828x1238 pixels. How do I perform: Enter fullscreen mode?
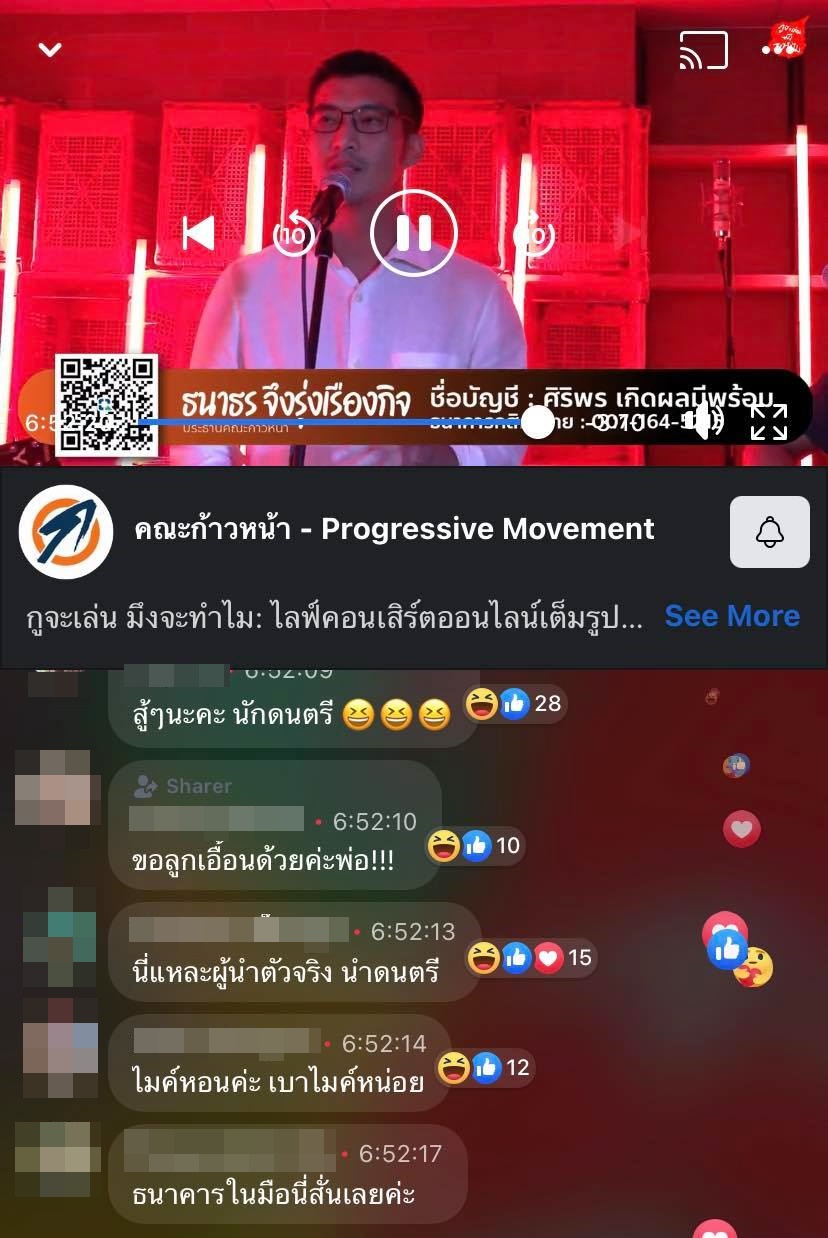769,422
